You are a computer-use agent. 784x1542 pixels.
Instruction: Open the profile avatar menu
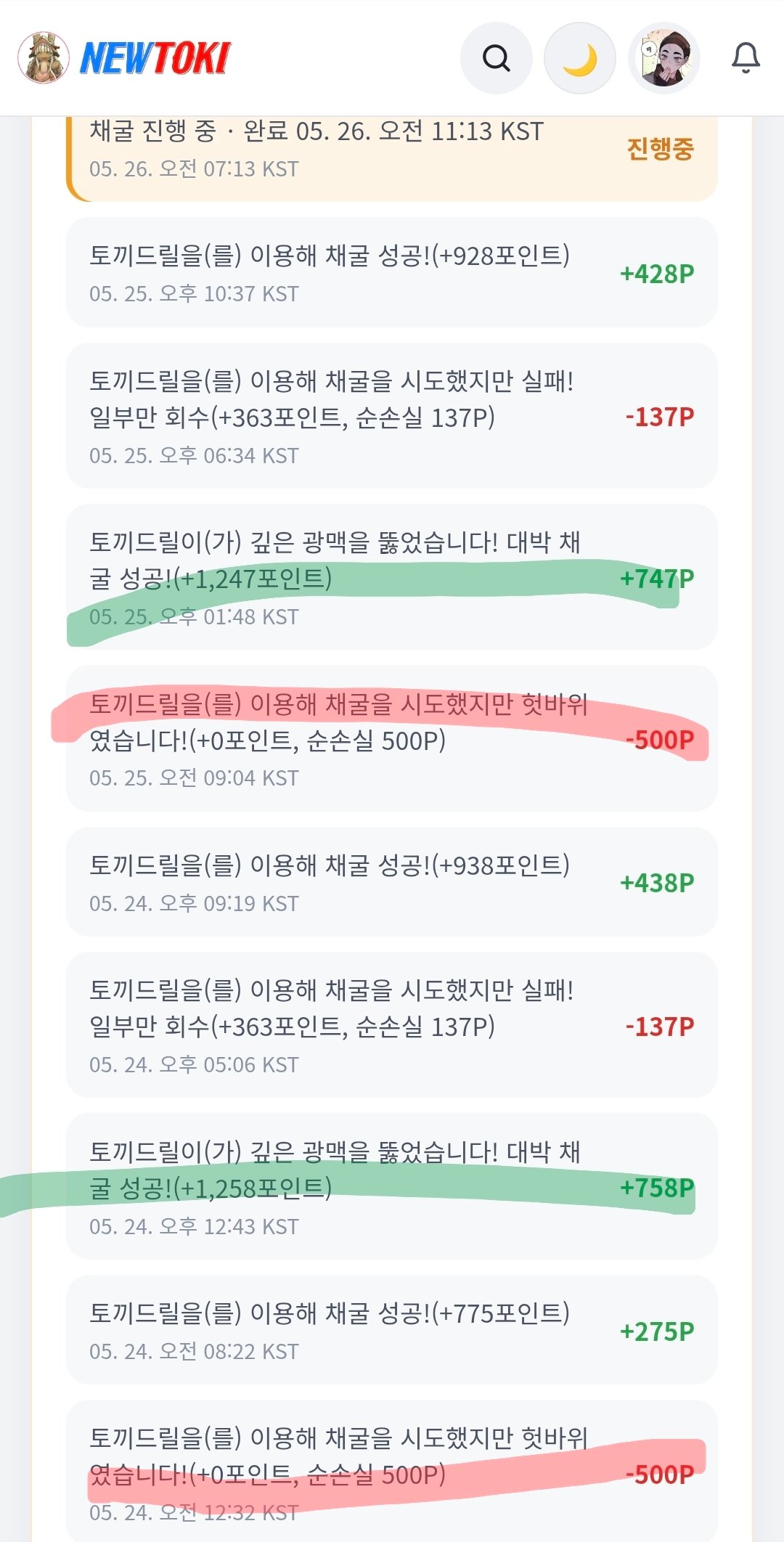coord(663,58)
